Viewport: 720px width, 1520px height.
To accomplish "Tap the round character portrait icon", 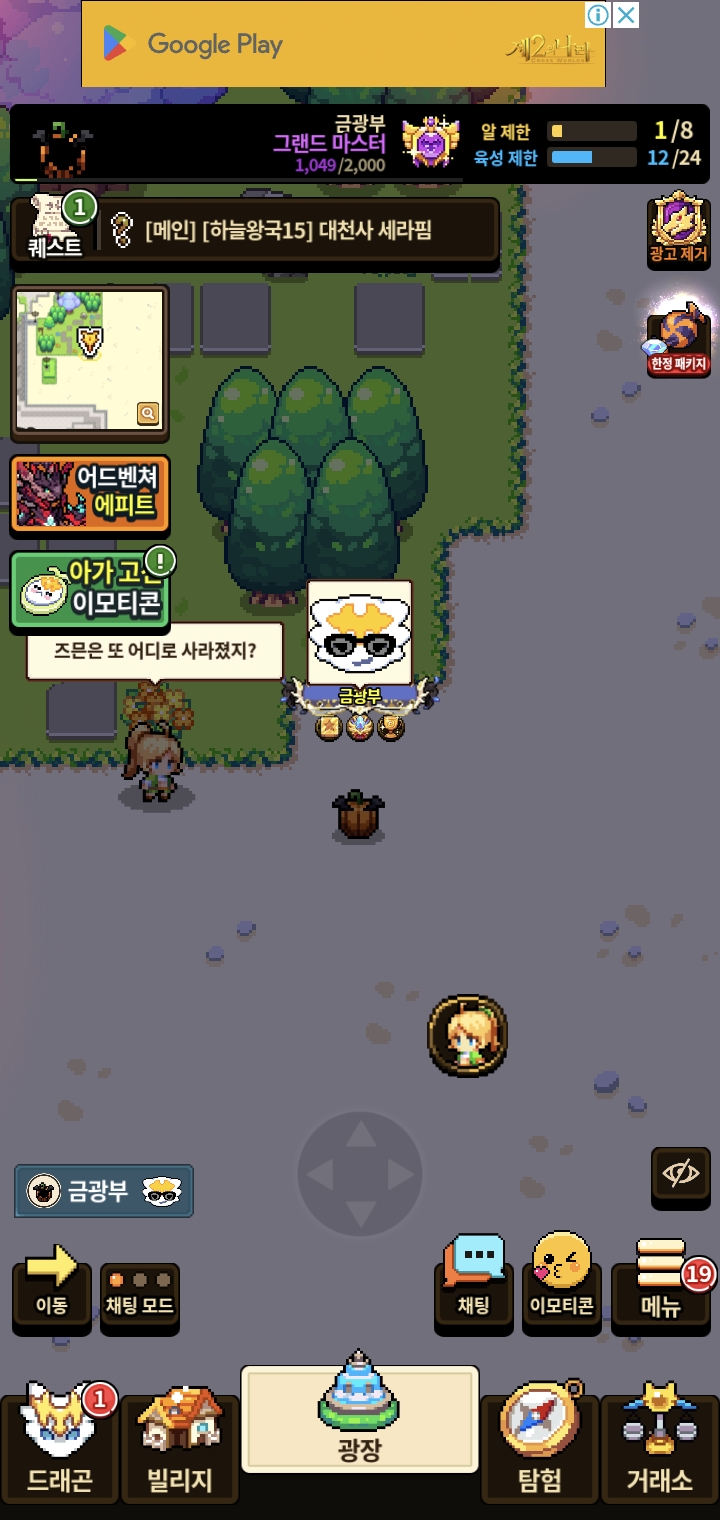I will click(467, 1036).
